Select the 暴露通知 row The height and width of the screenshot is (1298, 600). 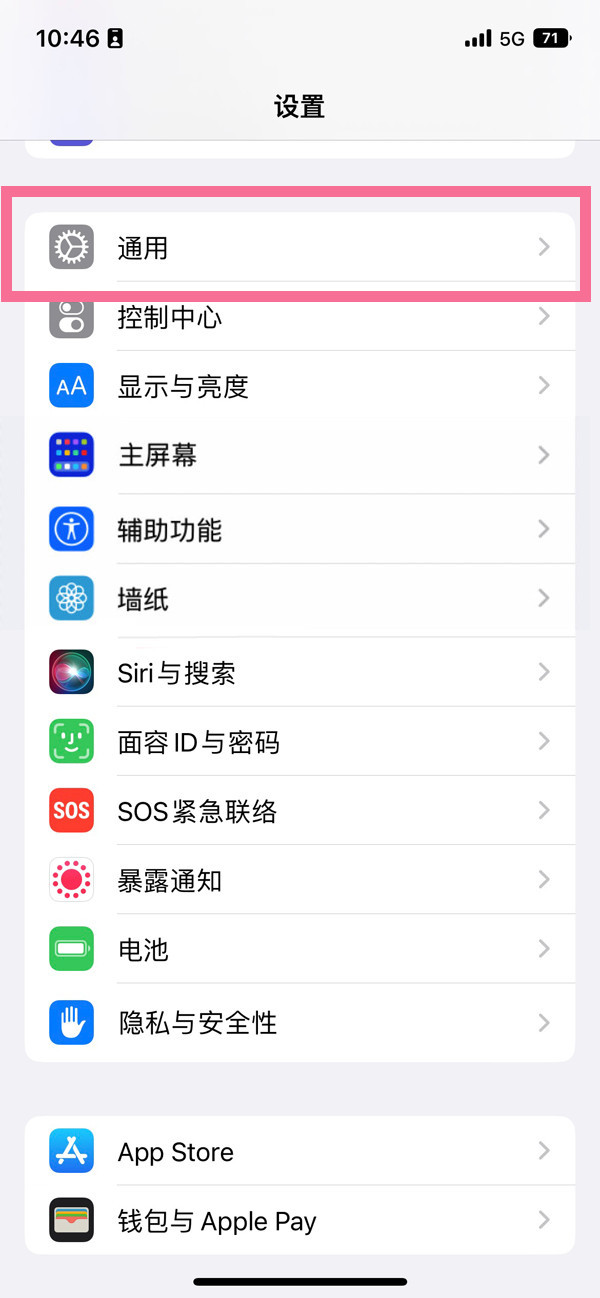[x=300, y=881]
